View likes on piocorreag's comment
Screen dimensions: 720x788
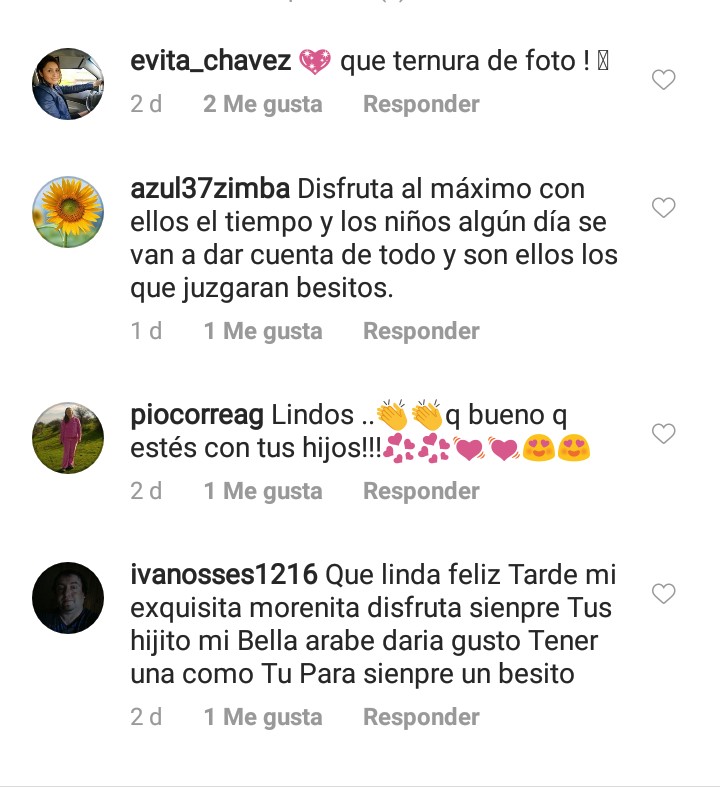[x=263, y=491]
